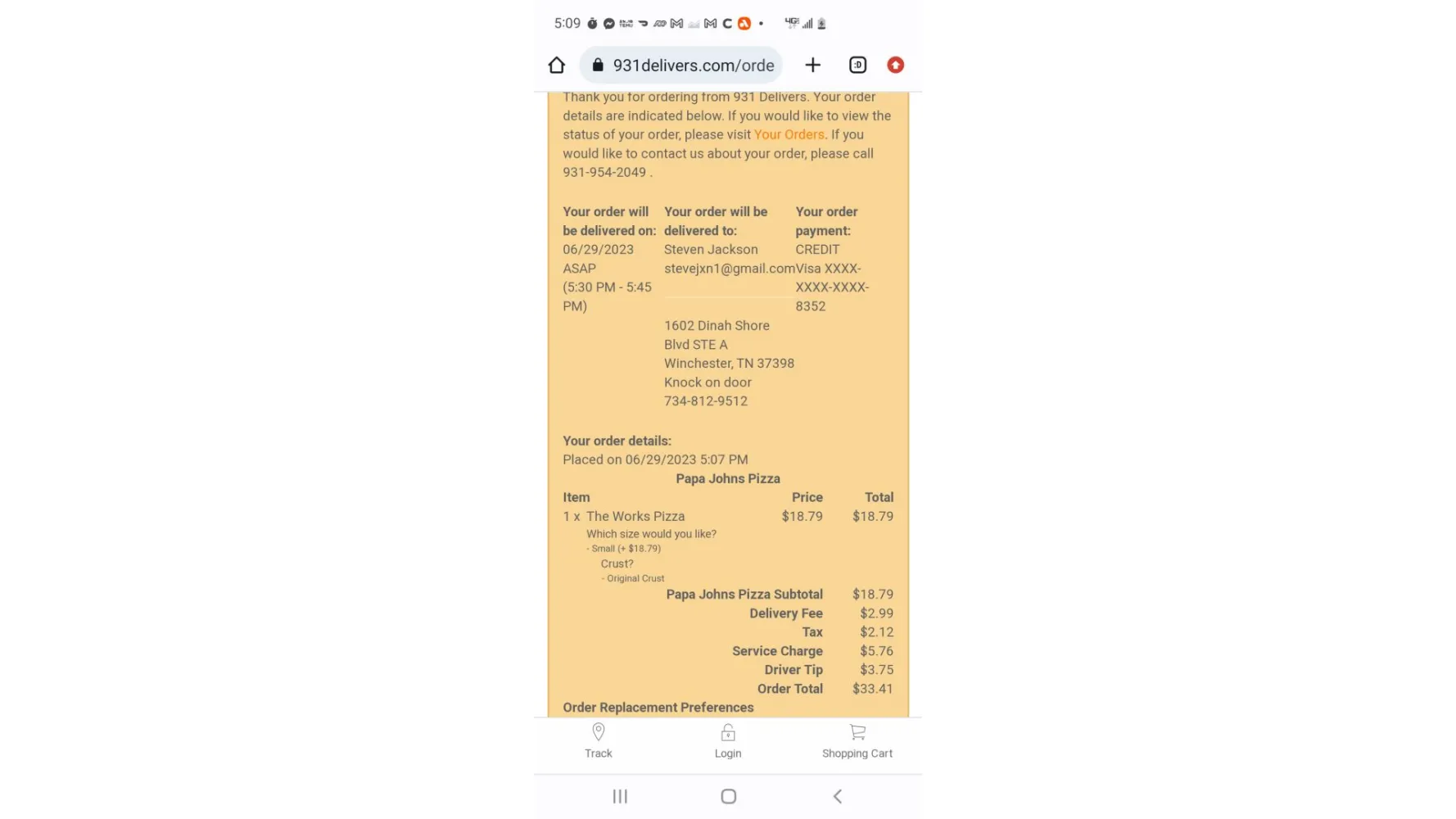1456x819 pixels.
Task: Open the tab switcher
Action: coord(857,65)
